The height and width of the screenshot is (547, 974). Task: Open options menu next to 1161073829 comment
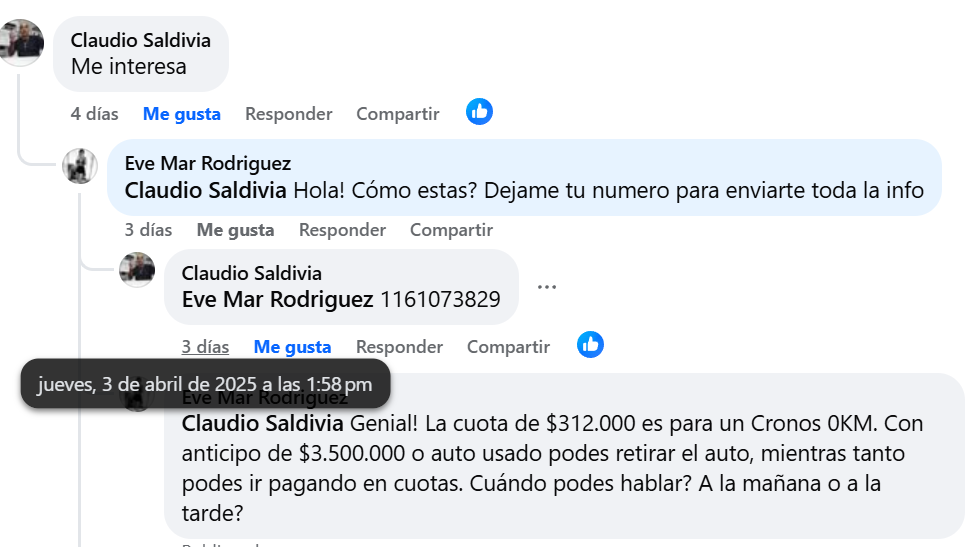click(x=546, y=287)
